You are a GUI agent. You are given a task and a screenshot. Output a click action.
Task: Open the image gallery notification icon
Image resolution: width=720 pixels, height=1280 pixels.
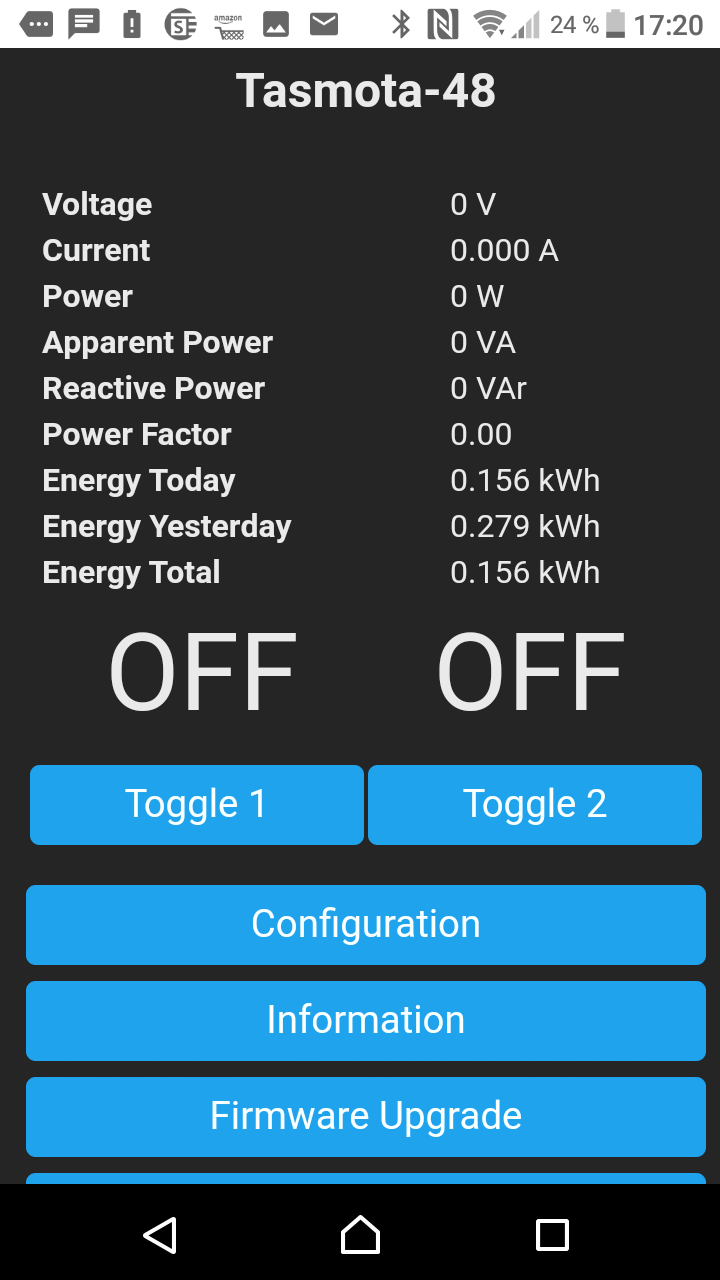pos(276,24)
